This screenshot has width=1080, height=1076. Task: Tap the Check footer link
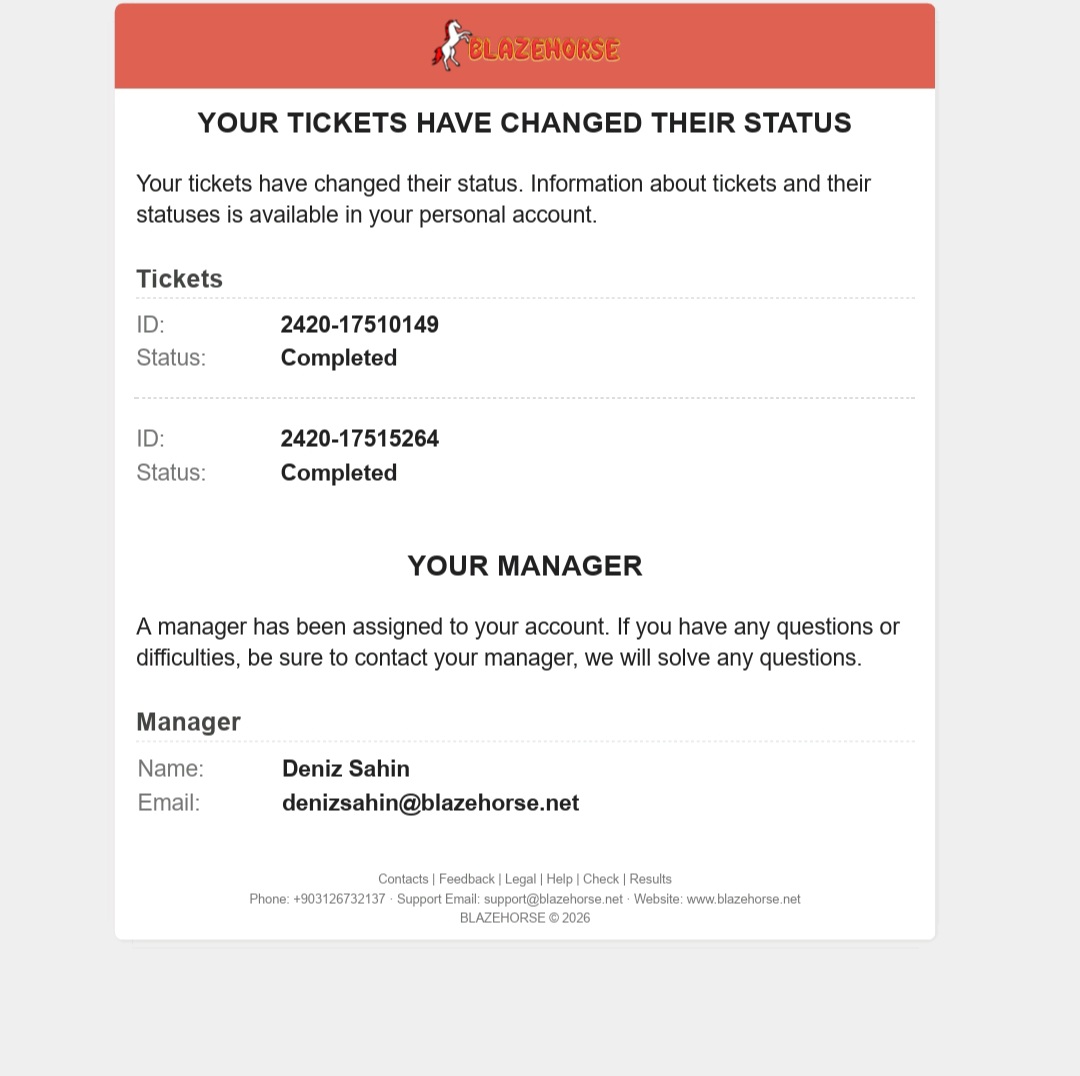[601, 879]
